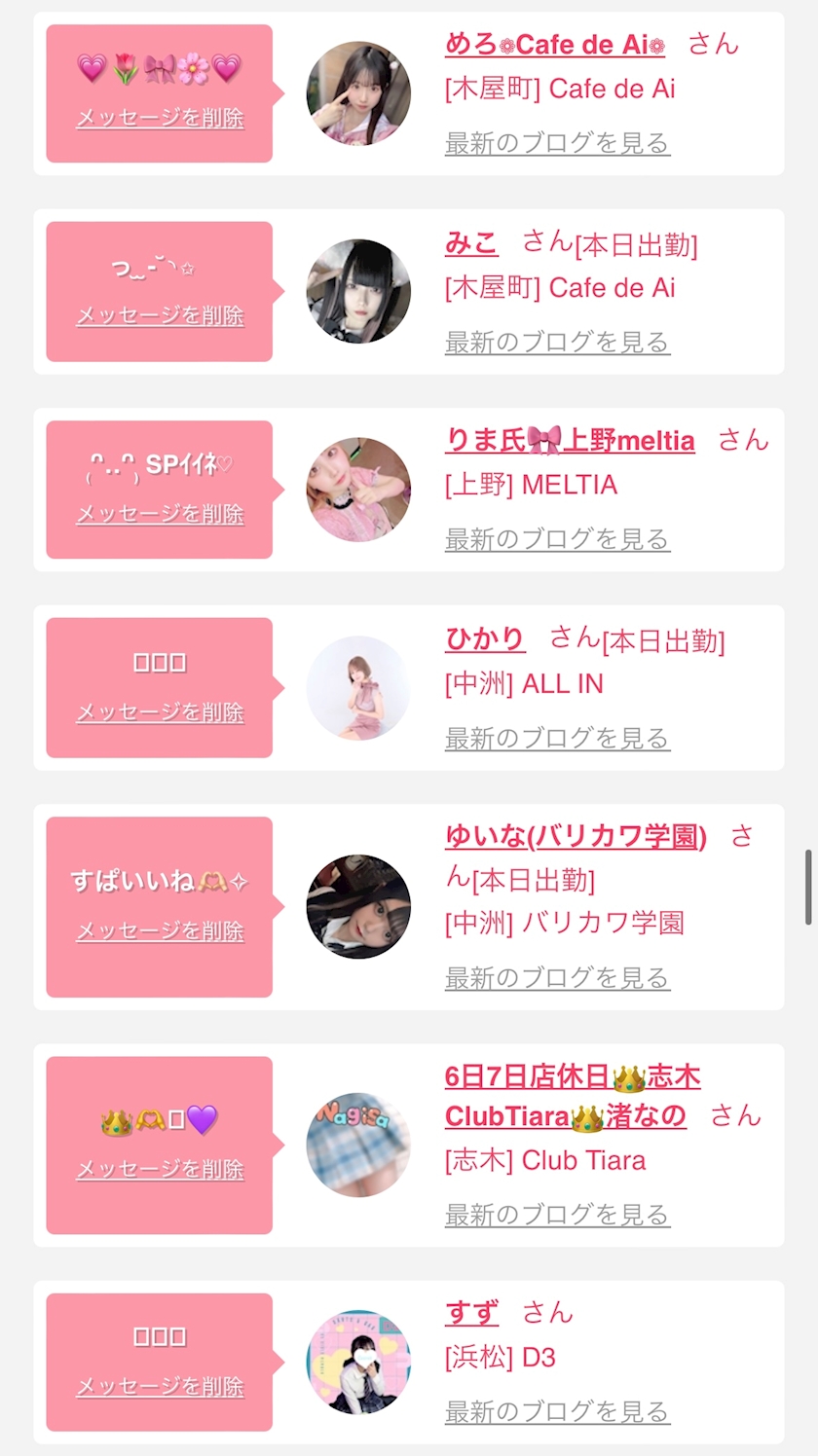View みこ's latest blog

pos(557,342)
